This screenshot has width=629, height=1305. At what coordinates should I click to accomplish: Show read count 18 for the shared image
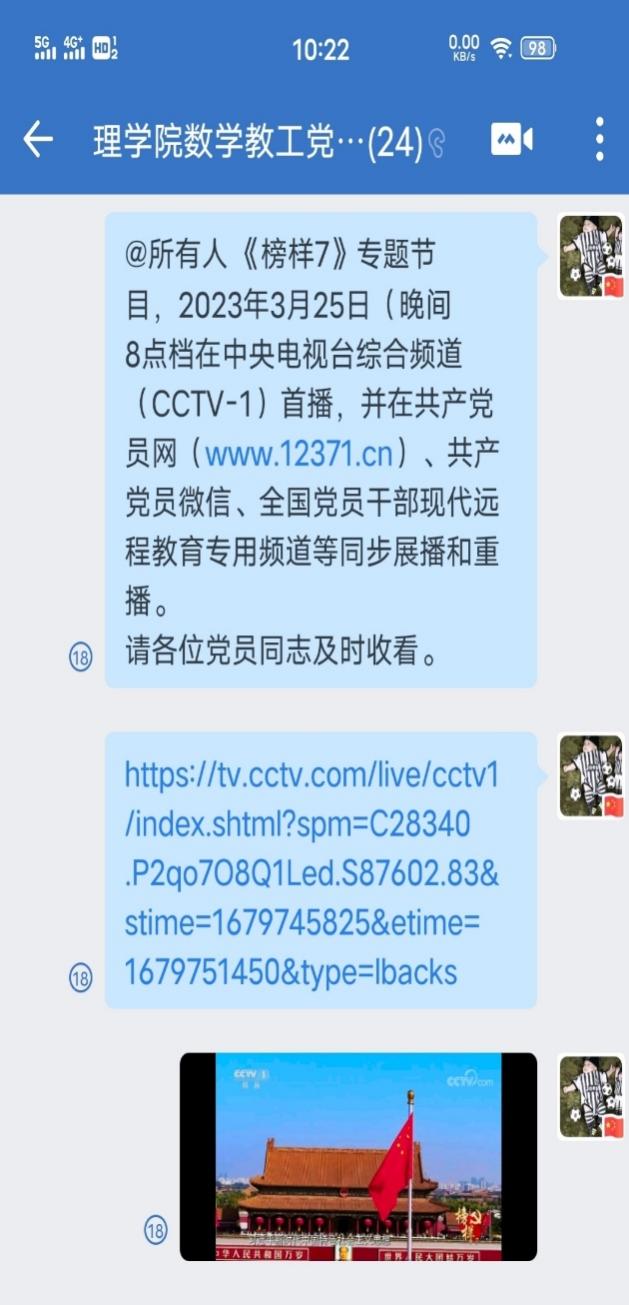point(155,1231)
